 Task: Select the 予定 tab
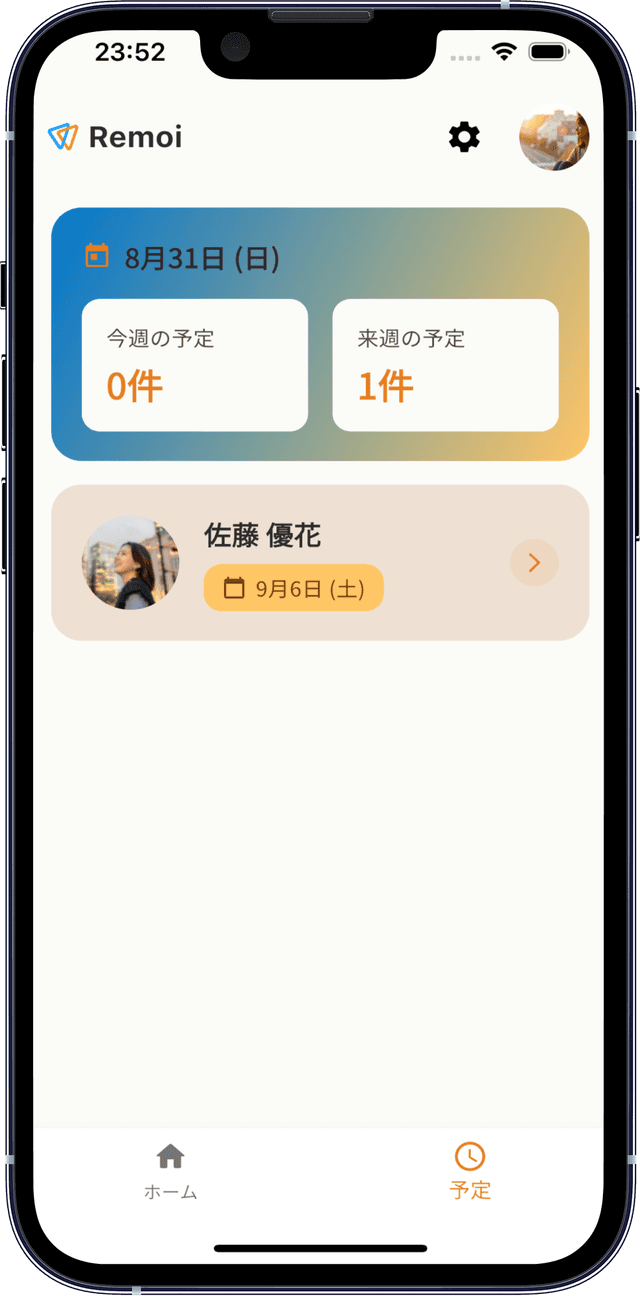(470, 1171)
